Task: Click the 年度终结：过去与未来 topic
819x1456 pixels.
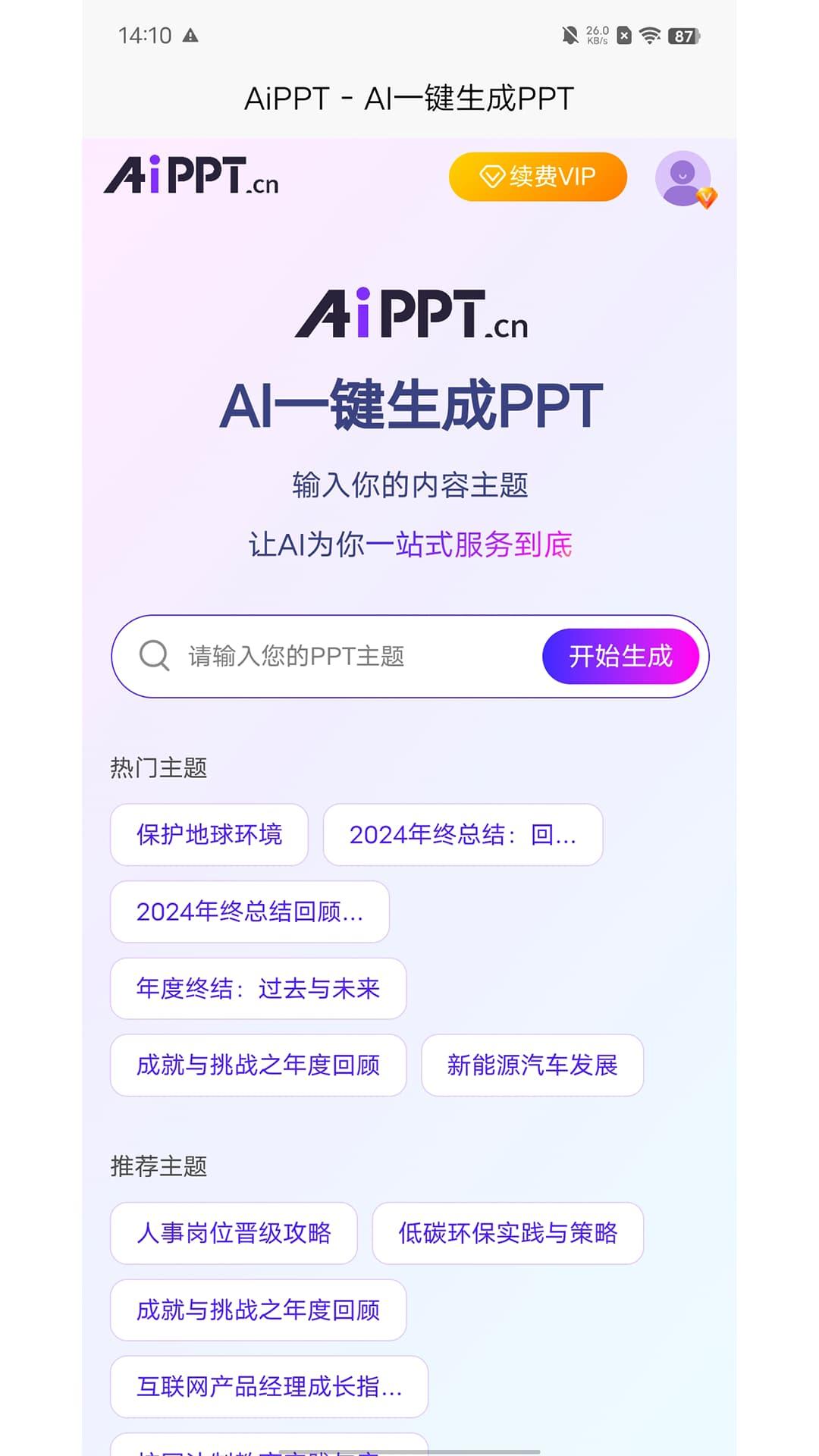Action: (258, 989)
